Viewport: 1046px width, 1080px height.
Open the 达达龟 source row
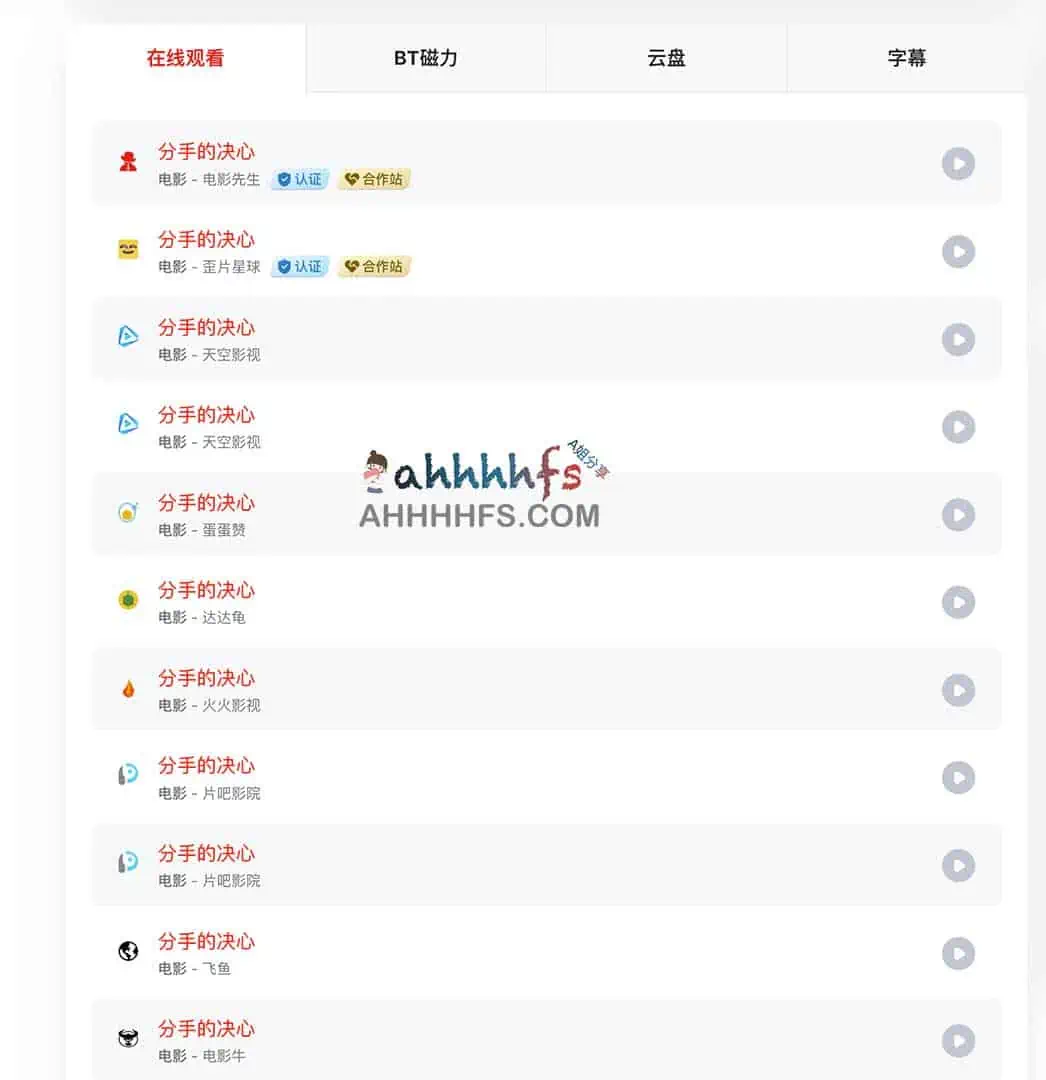[x=206, y=591]
